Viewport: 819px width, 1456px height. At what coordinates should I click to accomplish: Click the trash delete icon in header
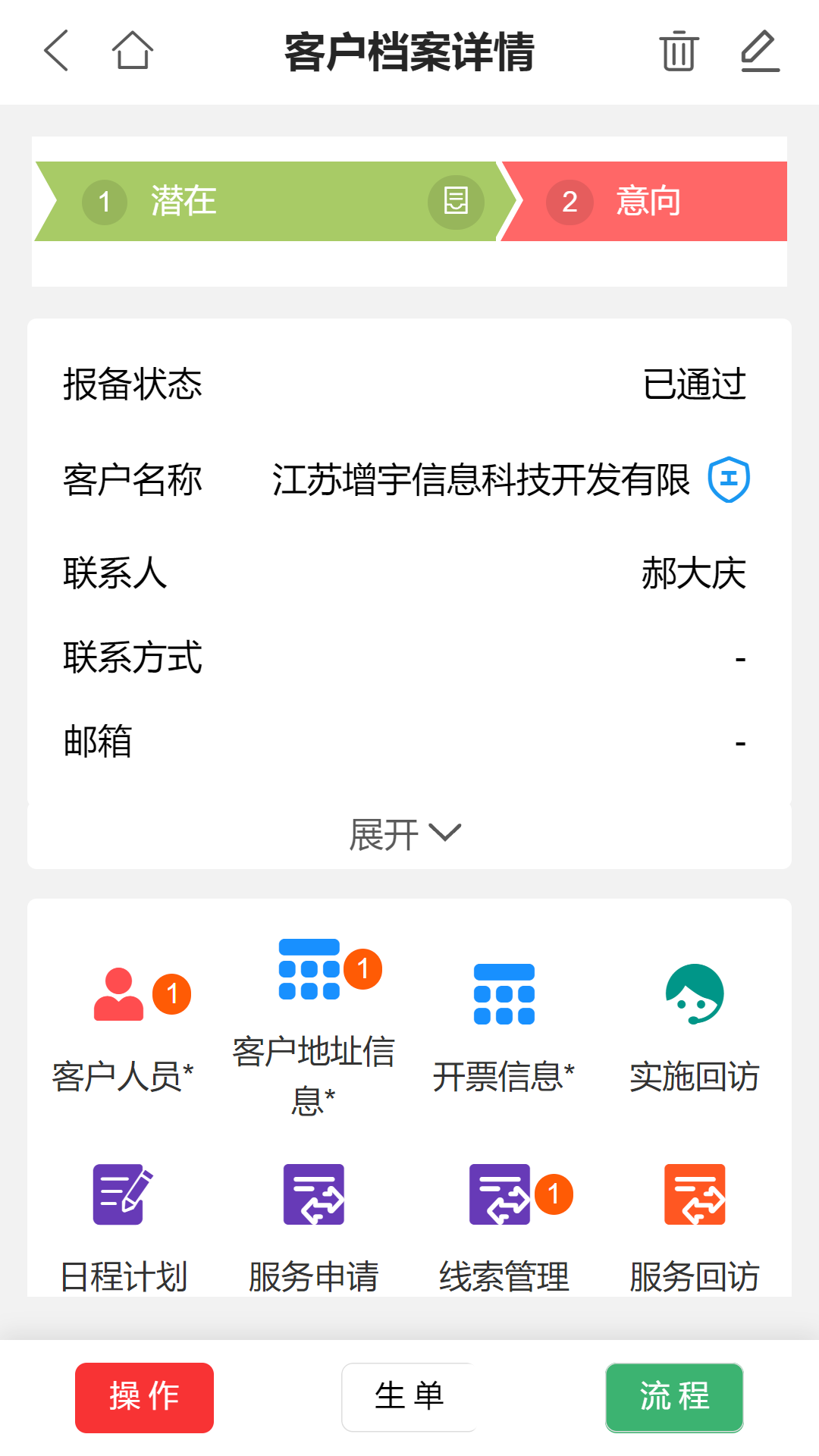pos(677,52)
